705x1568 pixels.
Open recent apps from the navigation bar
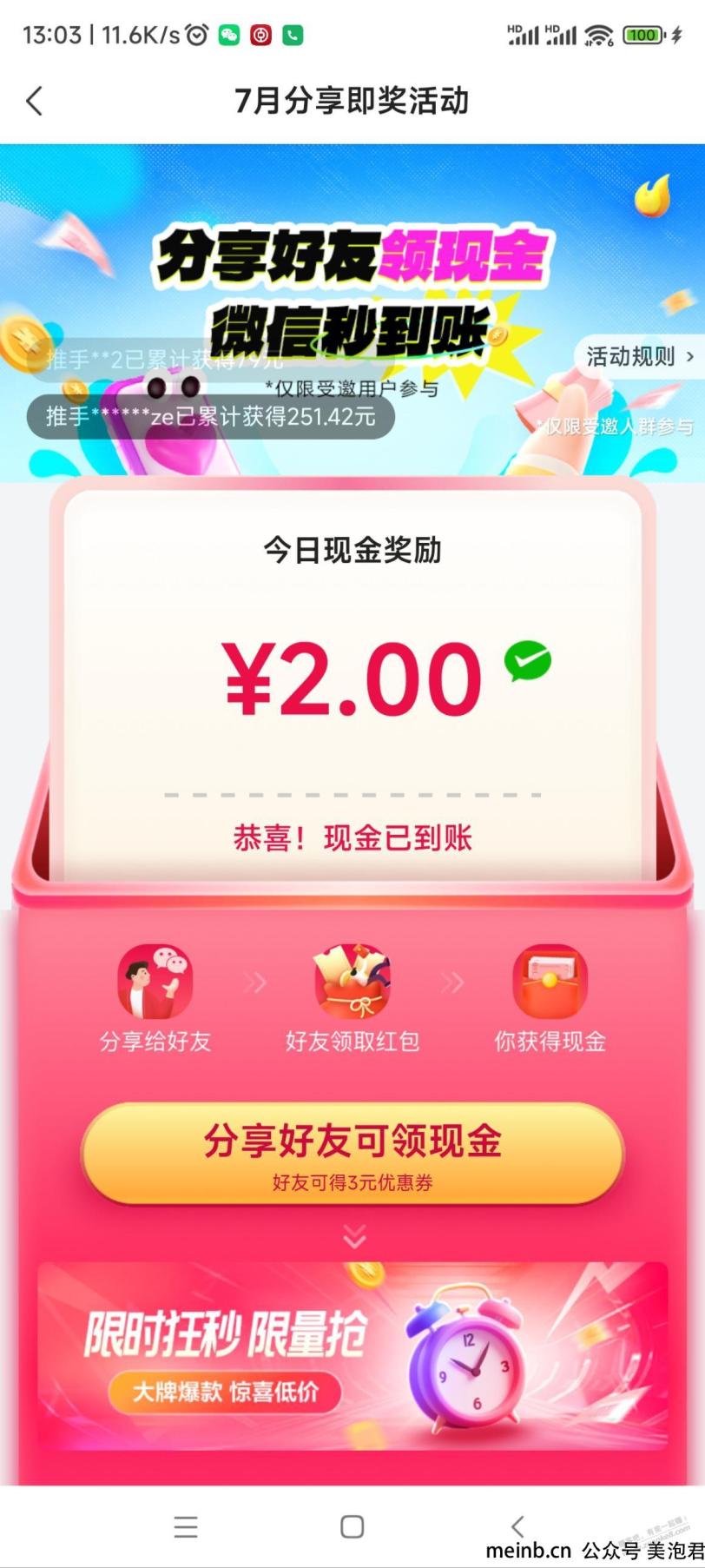coord(186,1526)
